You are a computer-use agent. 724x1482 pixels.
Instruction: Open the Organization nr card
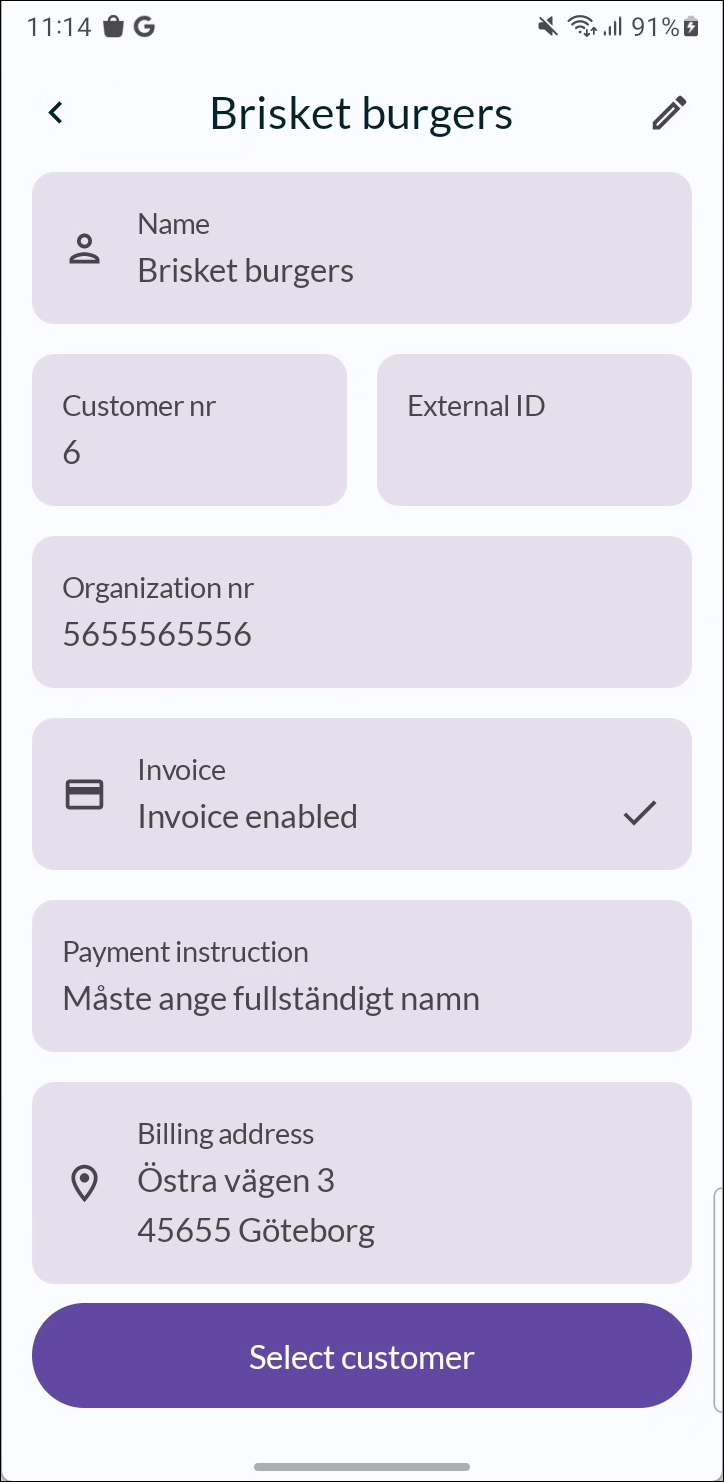click(x=362, y=612)
